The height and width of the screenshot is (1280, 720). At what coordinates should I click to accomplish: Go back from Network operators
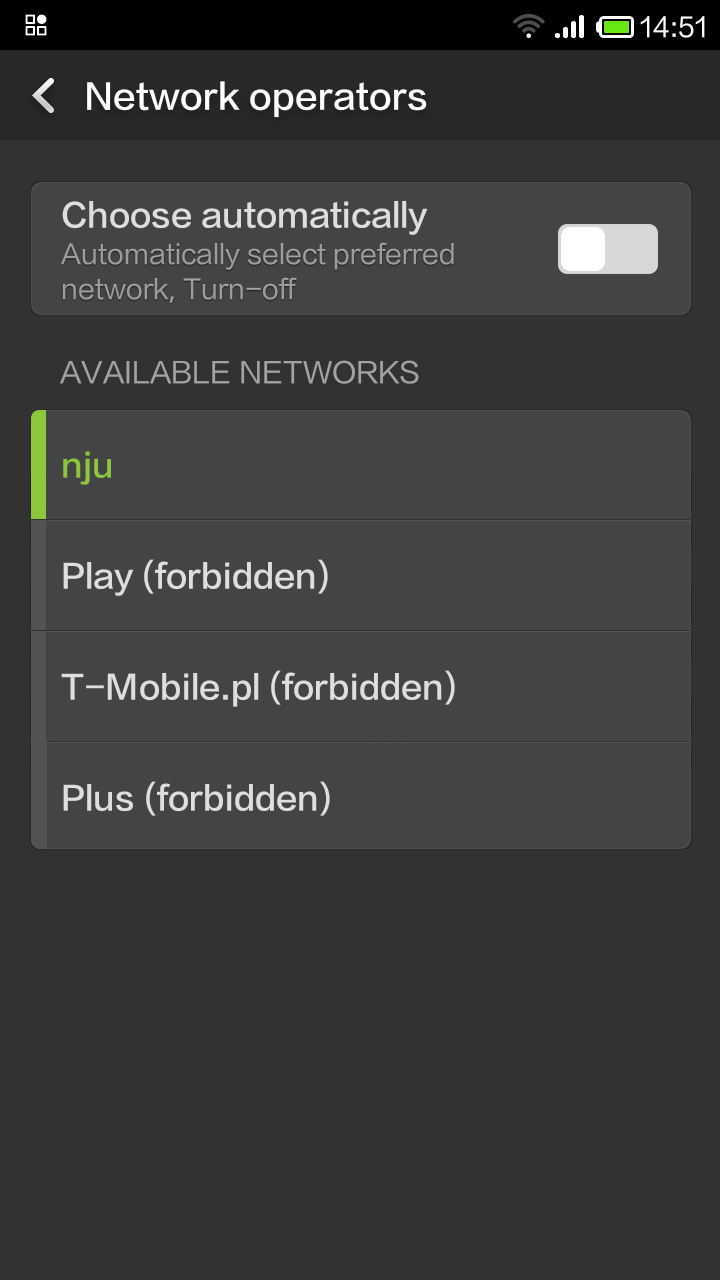pos(44,97)
